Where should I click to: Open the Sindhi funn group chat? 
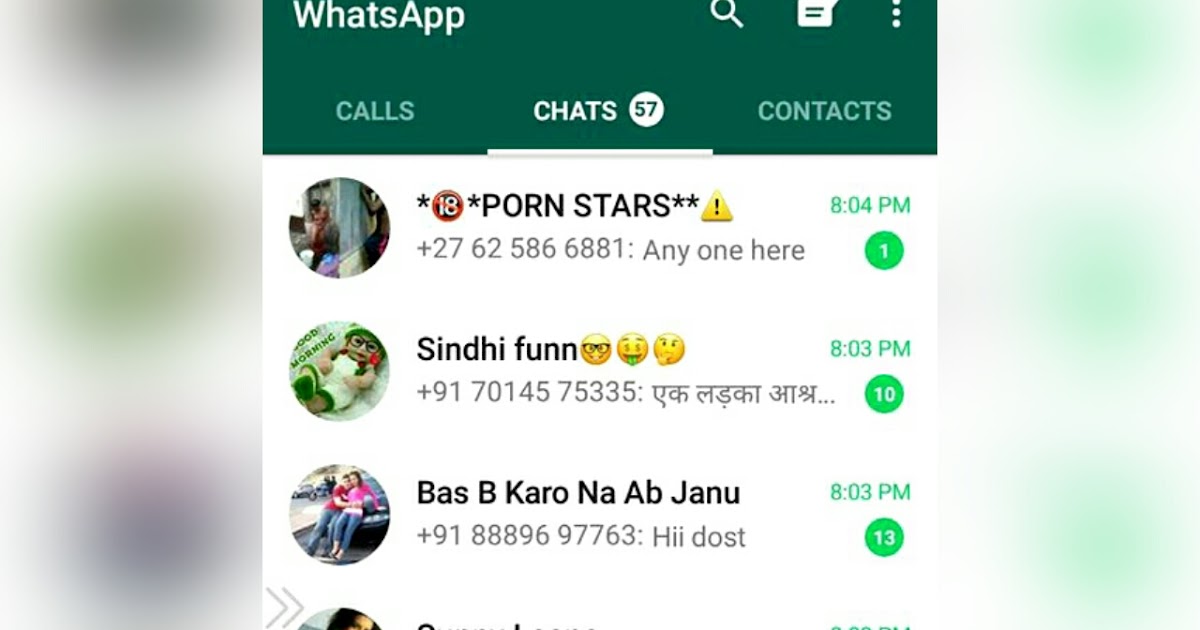(x=620, y=371)
